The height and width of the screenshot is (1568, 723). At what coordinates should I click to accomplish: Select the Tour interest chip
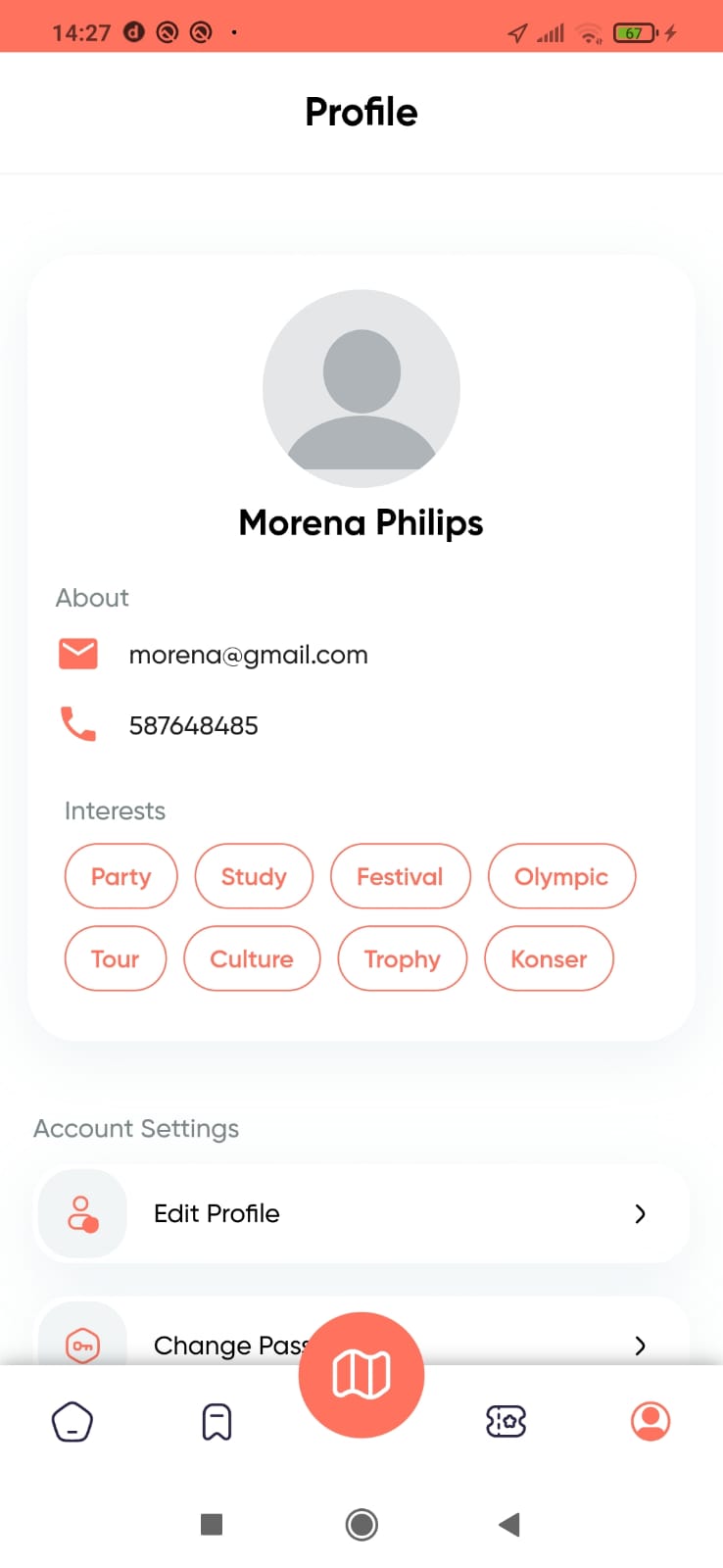click(116, 958)
